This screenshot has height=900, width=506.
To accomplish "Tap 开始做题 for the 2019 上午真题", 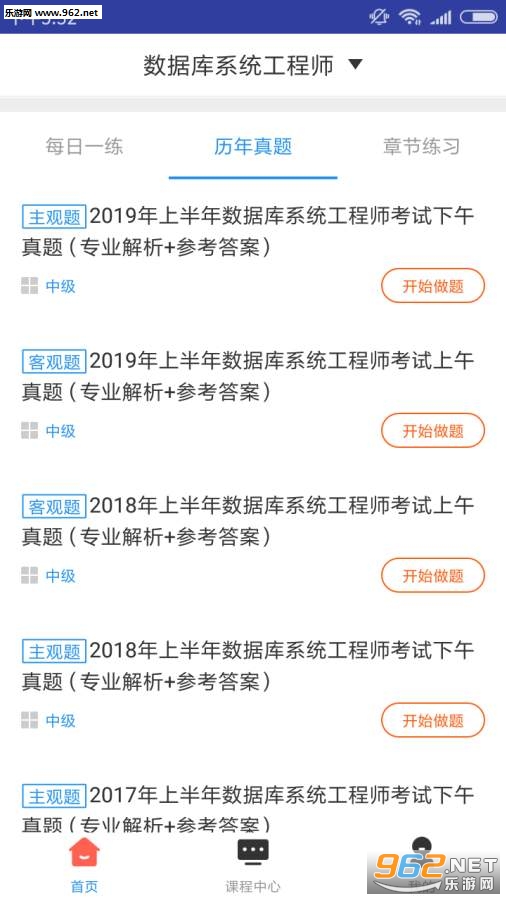I will (433, 430).
